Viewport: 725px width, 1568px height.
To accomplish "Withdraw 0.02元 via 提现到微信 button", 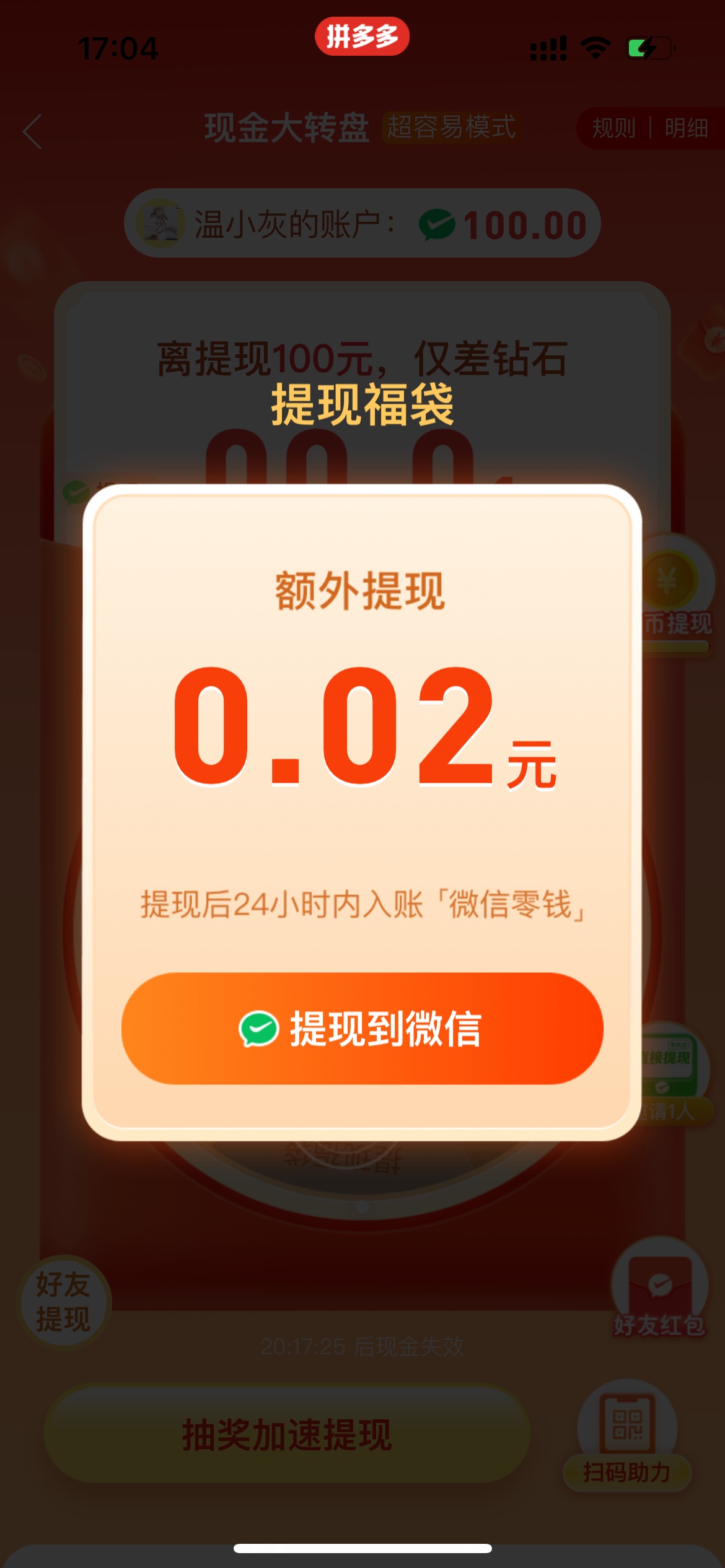I will [362, 1029].
